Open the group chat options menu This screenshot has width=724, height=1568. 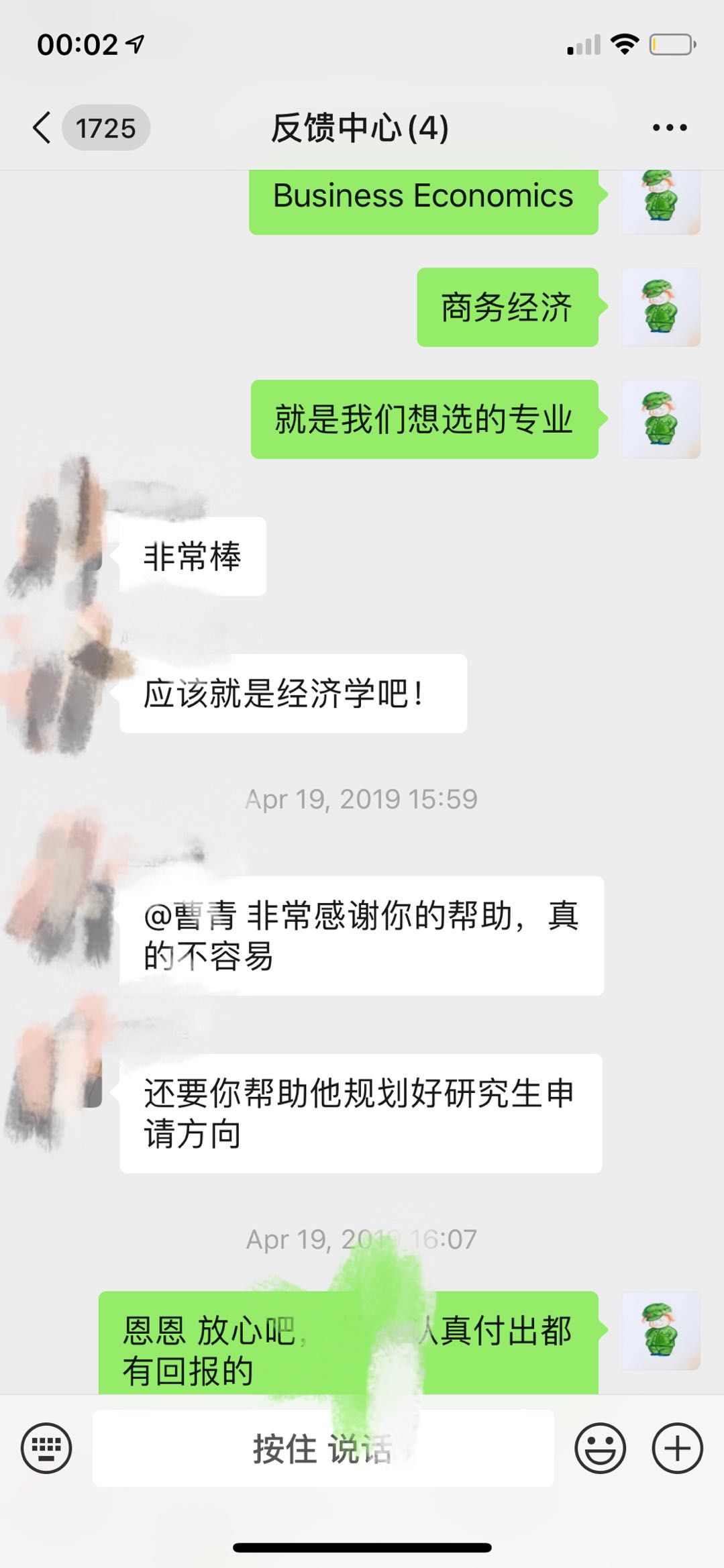tap(670, 127)
